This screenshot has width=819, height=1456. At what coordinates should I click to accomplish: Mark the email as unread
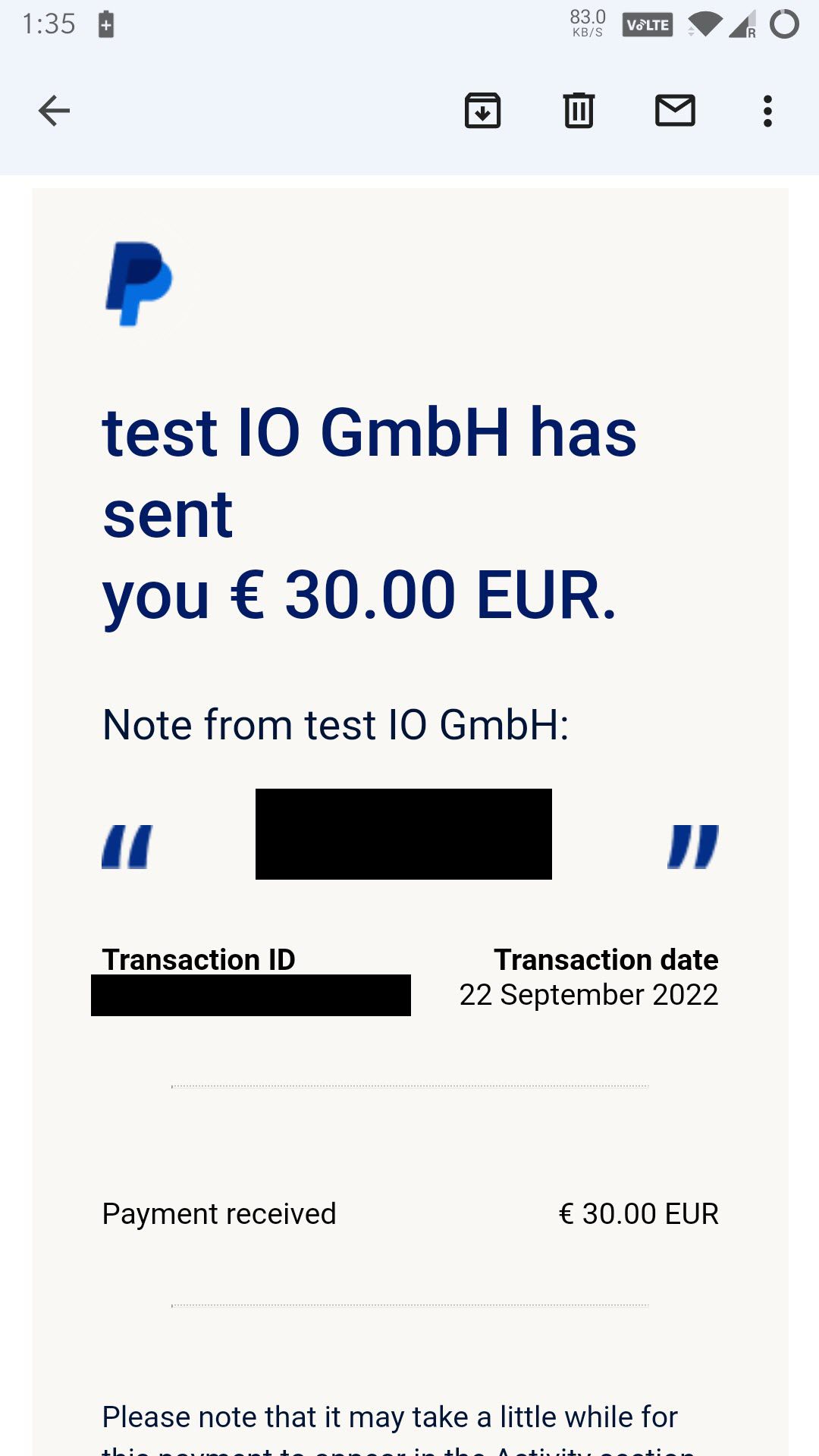click(675, 110)
